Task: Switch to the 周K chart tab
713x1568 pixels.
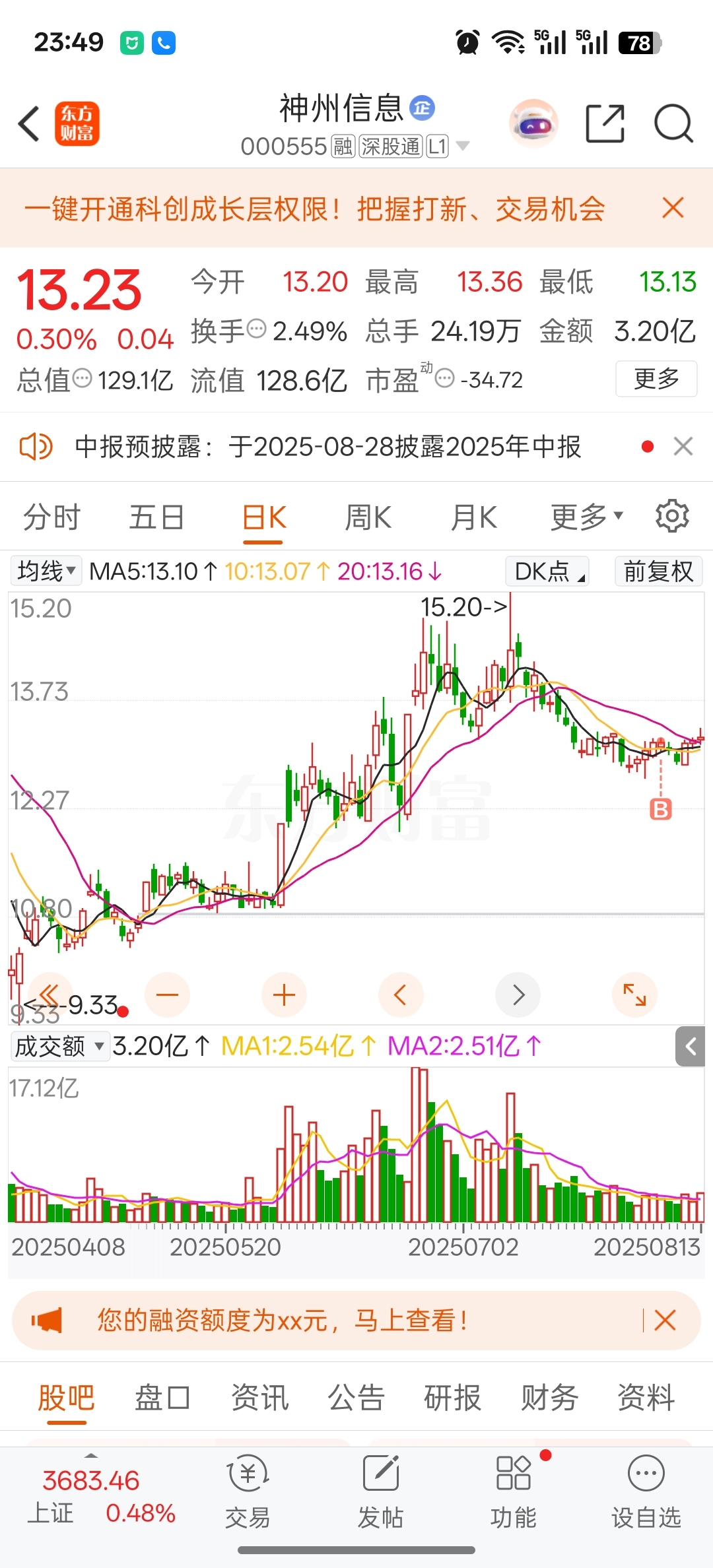Action: coord(368,517)
